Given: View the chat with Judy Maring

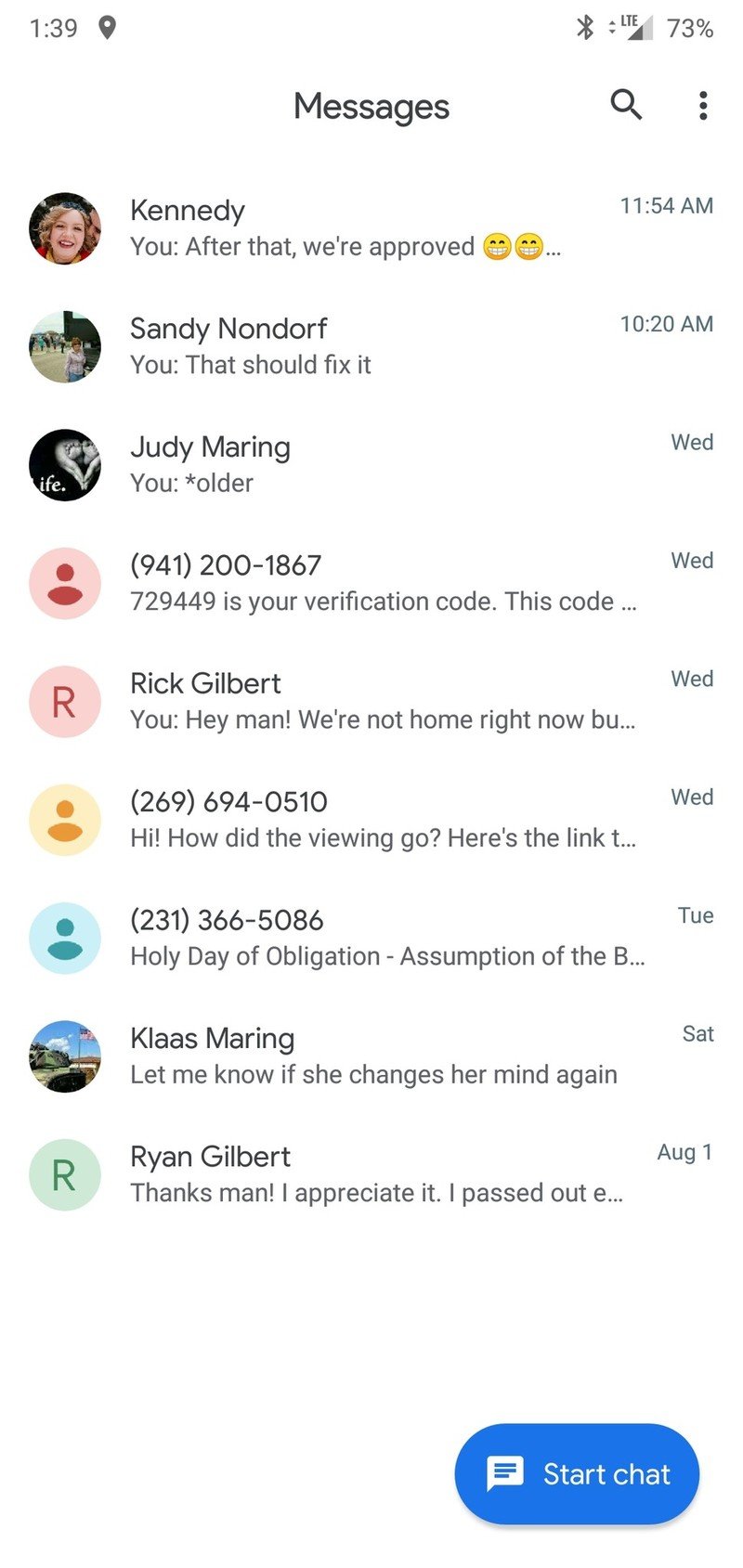Looking at the screenshot, I should point(371,464).
